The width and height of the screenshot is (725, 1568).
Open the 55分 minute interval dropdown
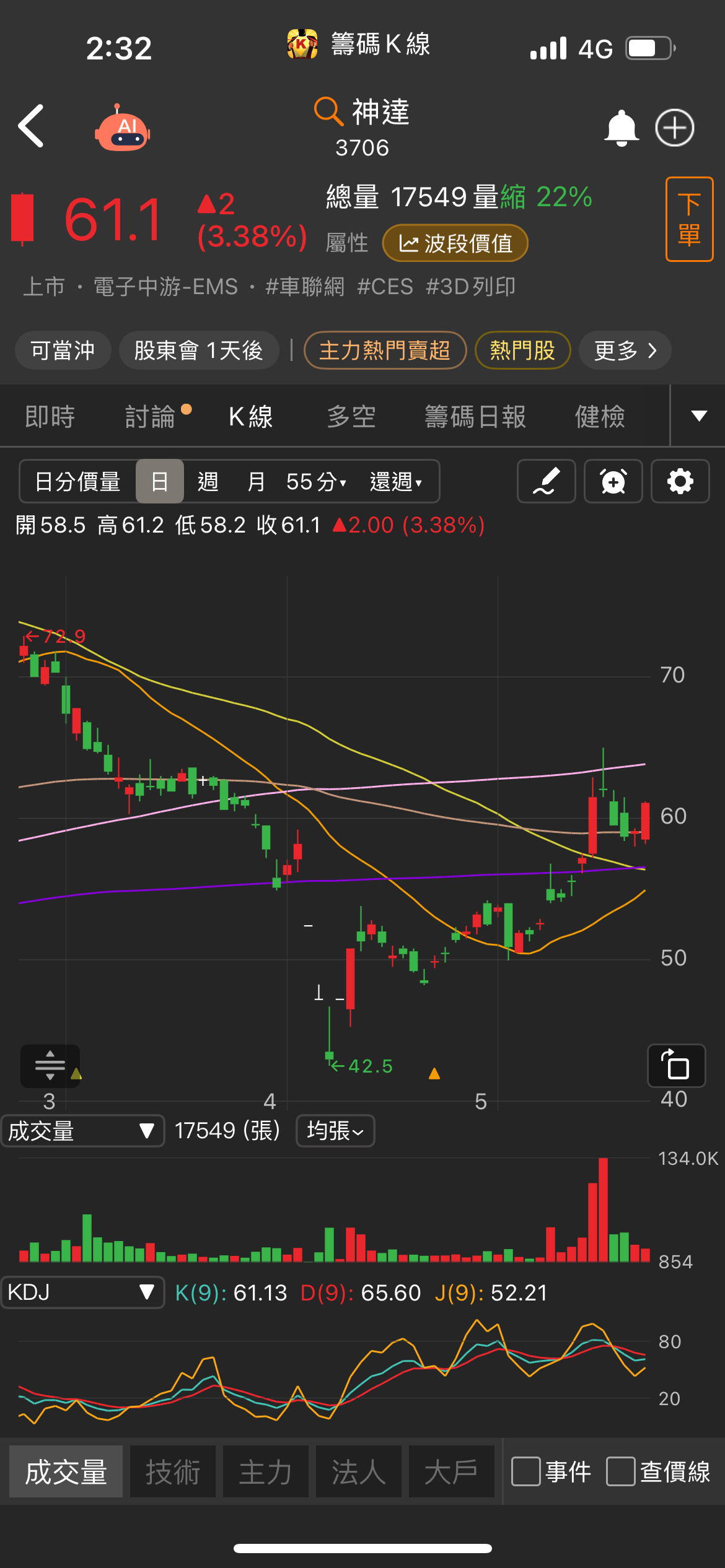coord(316,481)
